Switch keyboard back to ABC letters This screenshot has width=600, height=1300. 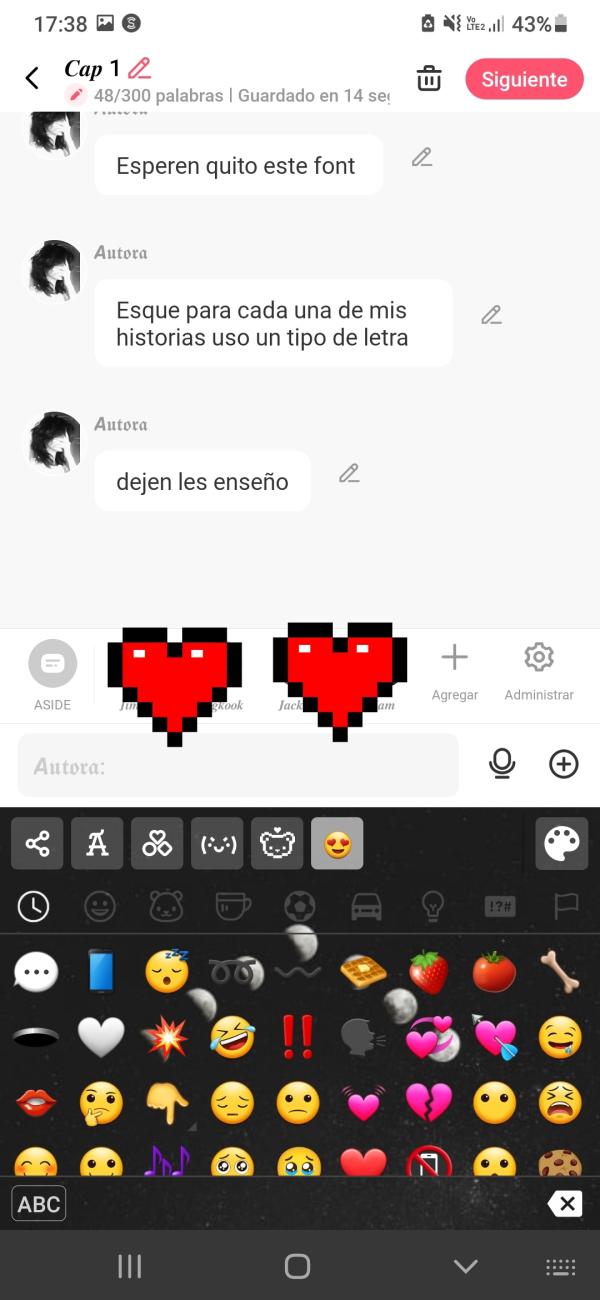pyautogui.click(x=39, y=1204)
